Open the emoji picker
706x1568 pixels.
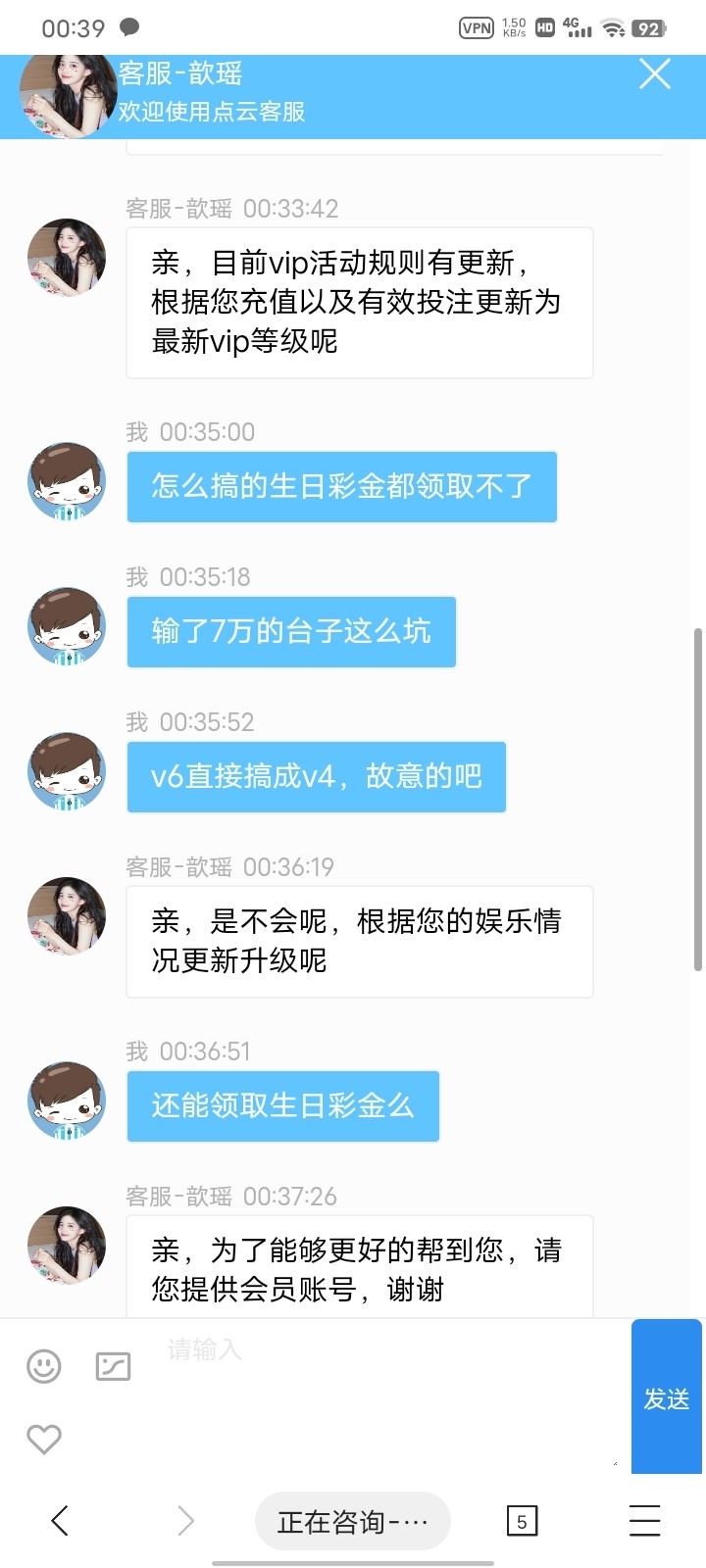point(44,1366)
